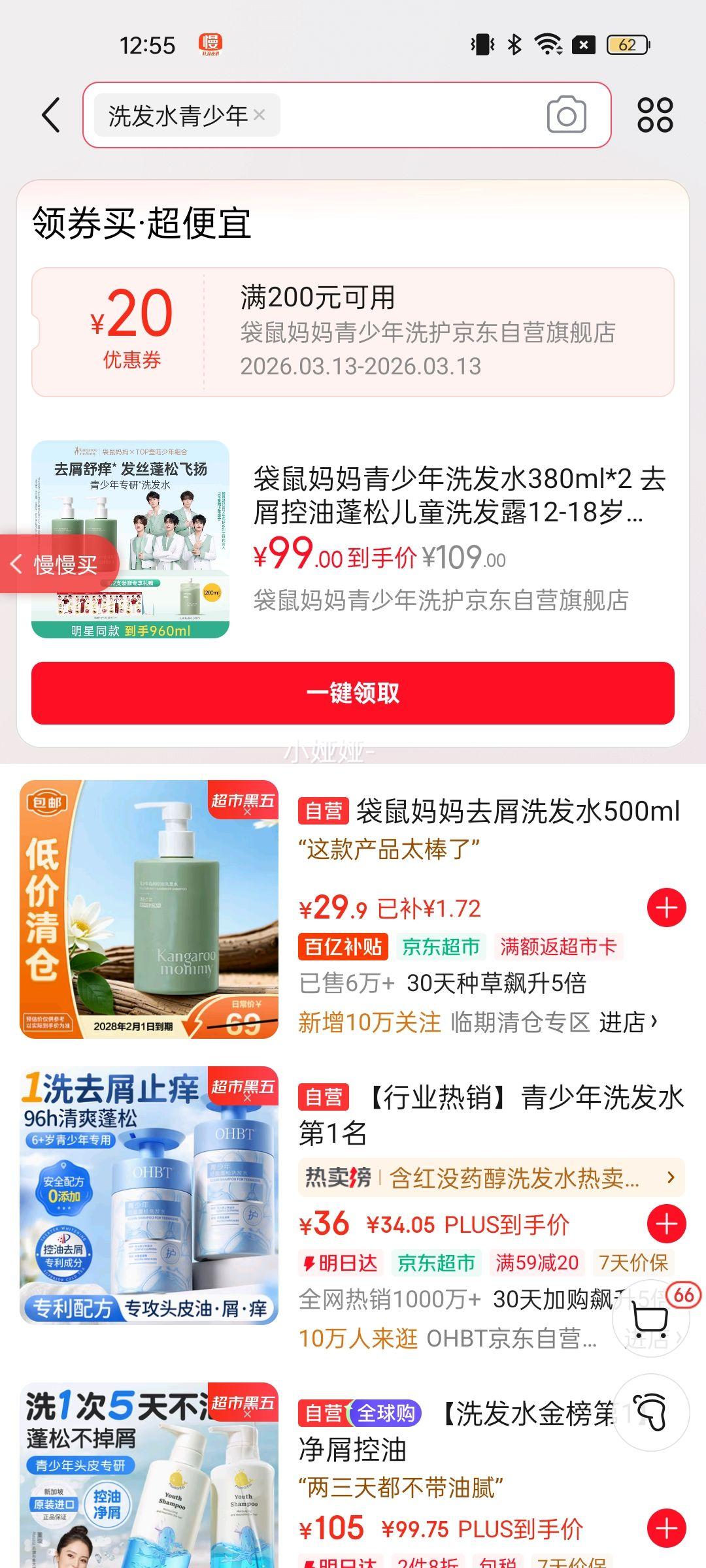Image resolution: width=706 pixels, height=1568 pixels.
Task: Add the ¥36 OHBT shampoo to cart
Action: [666, 1224]
